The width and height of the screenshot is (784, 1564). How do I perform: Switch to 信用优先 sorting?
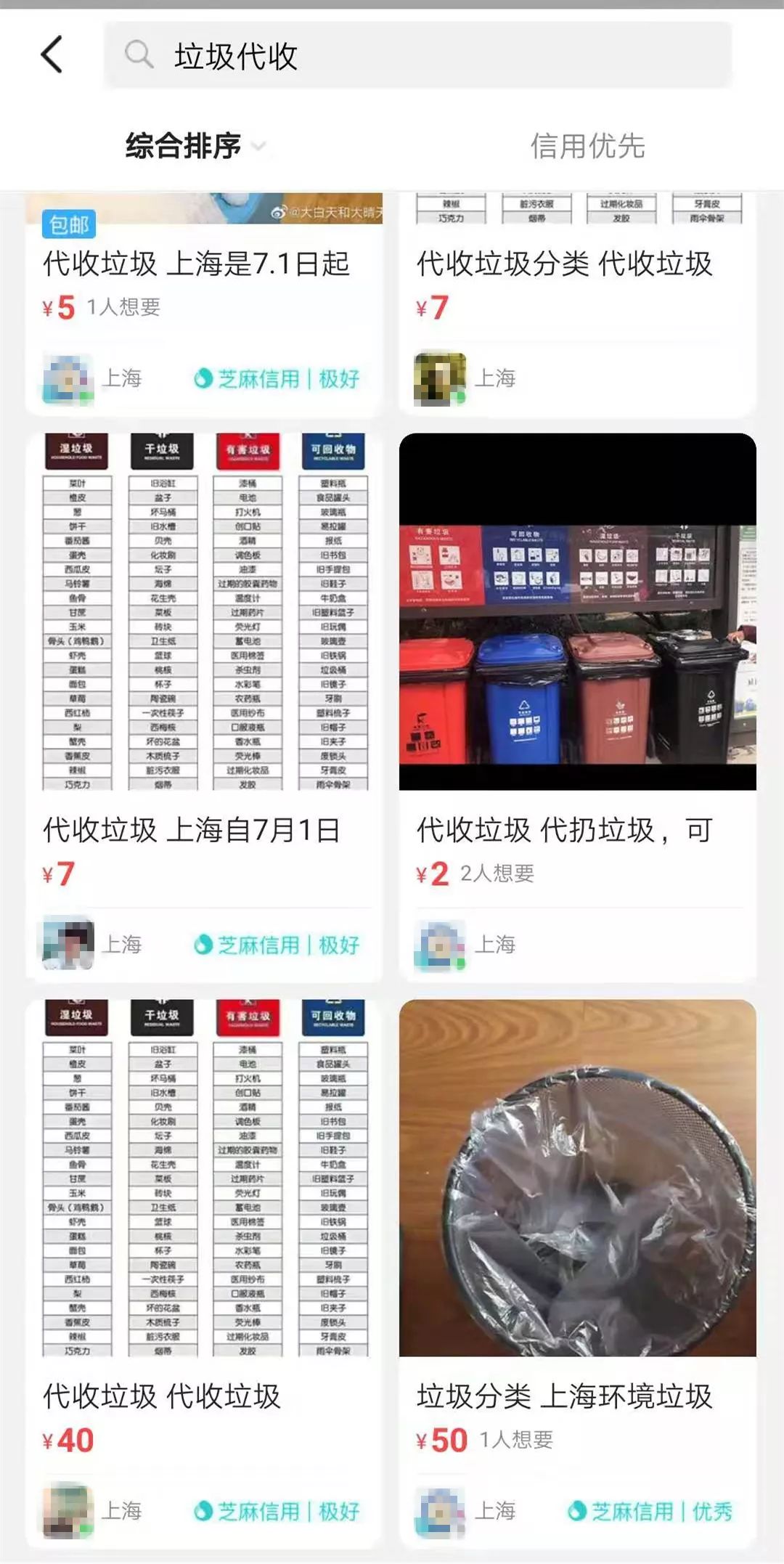587,146
